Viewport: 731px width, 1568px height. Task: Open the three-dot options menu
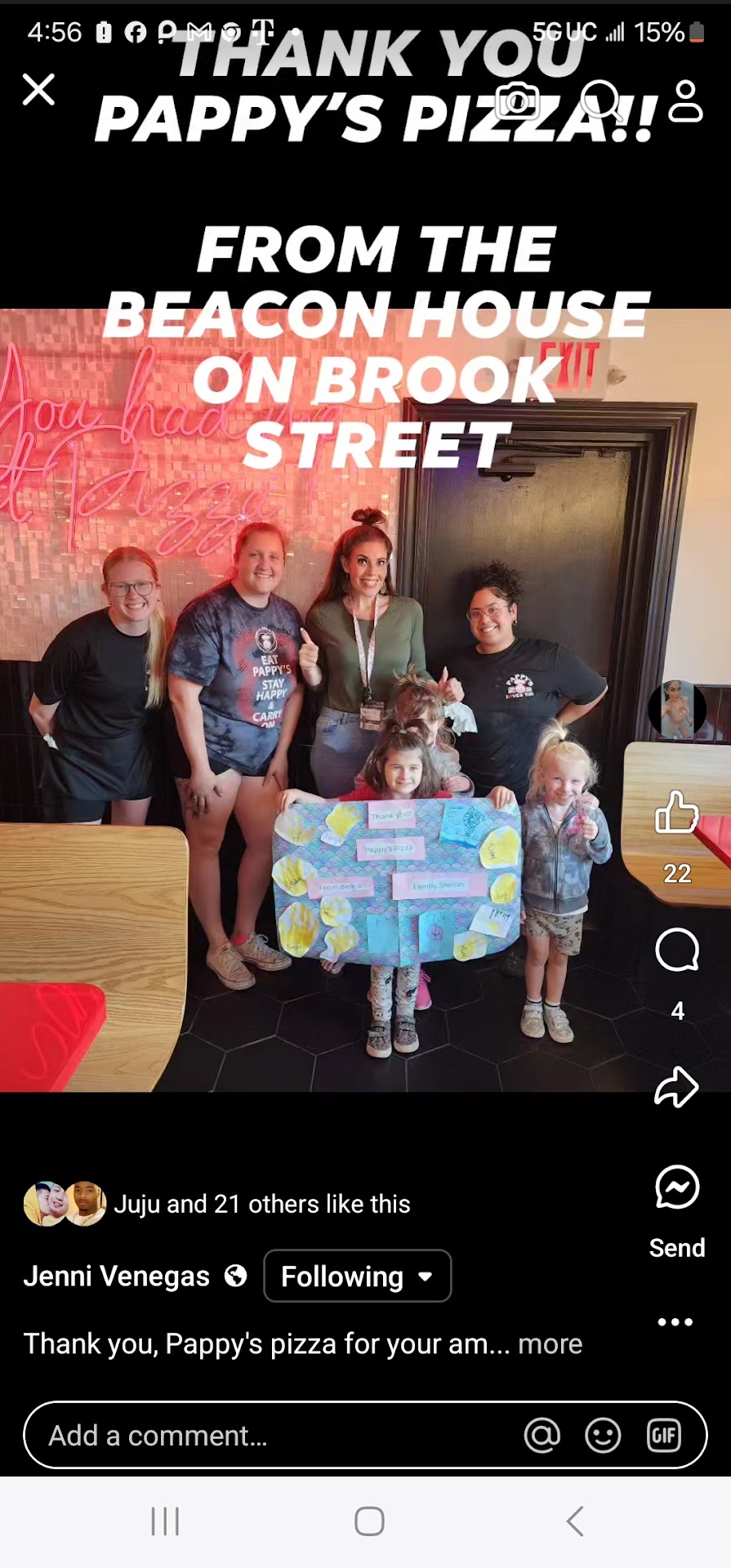click(x=675, y=1321)
